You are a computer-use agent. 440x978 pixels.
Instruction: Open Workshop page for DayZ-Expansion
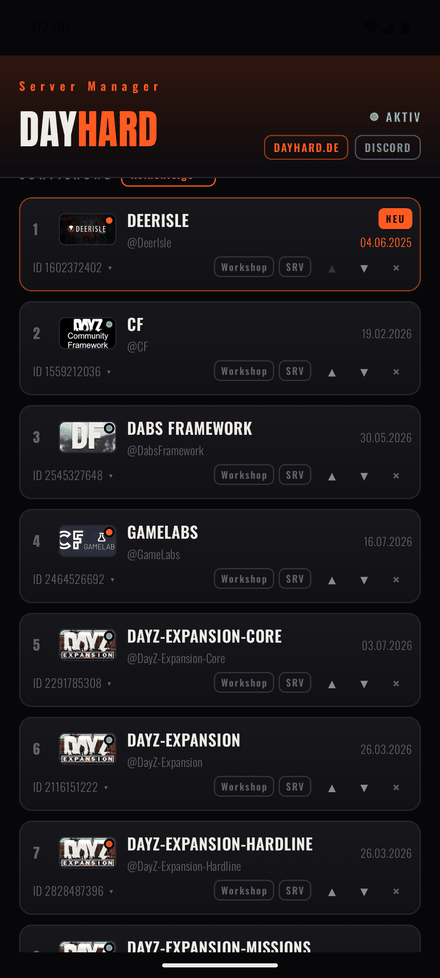click(244, 787)
